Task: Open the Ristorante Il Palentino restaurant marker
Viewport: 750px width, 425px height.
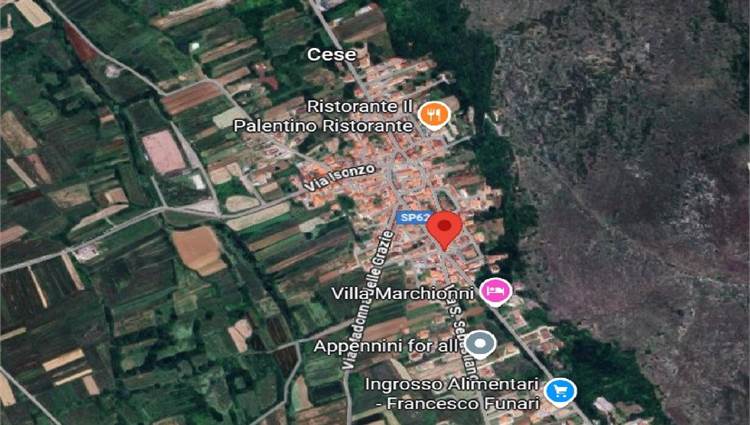Action: [x=433, y=115]
